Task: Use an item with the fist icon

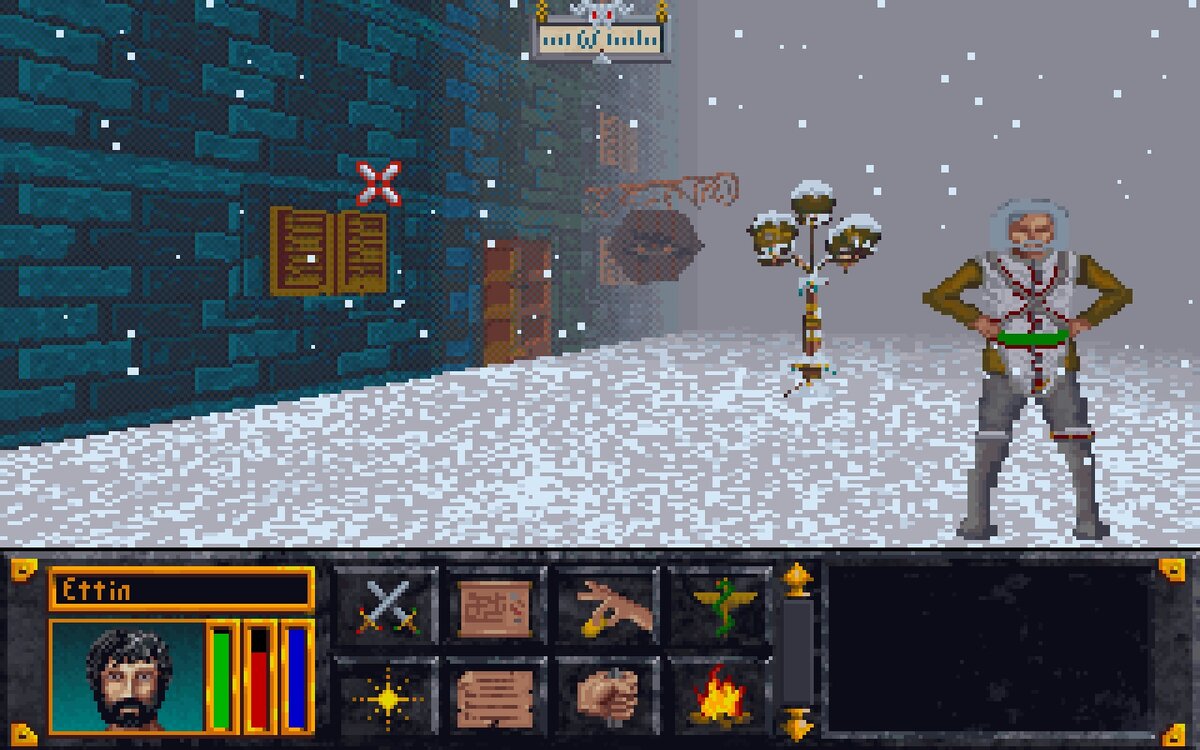Action: point(611,697)
